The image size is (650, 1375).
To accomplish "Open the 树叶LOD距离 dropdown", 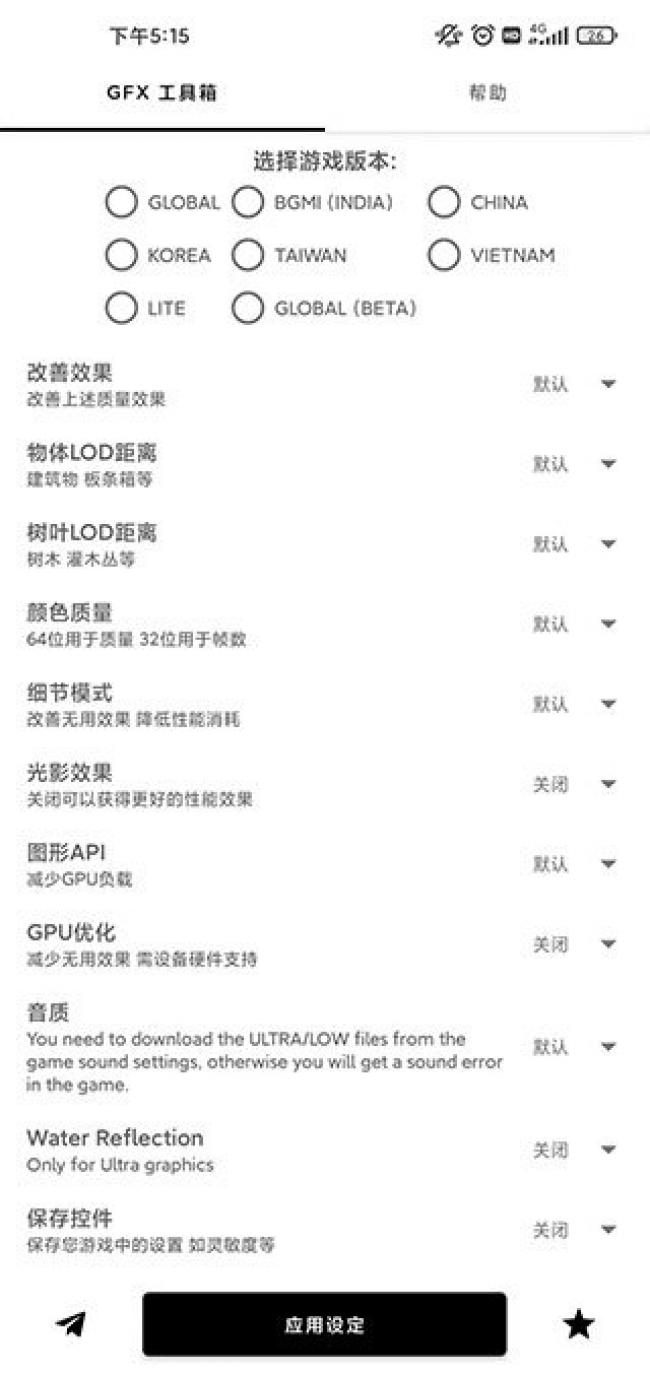I will (608, 544).
